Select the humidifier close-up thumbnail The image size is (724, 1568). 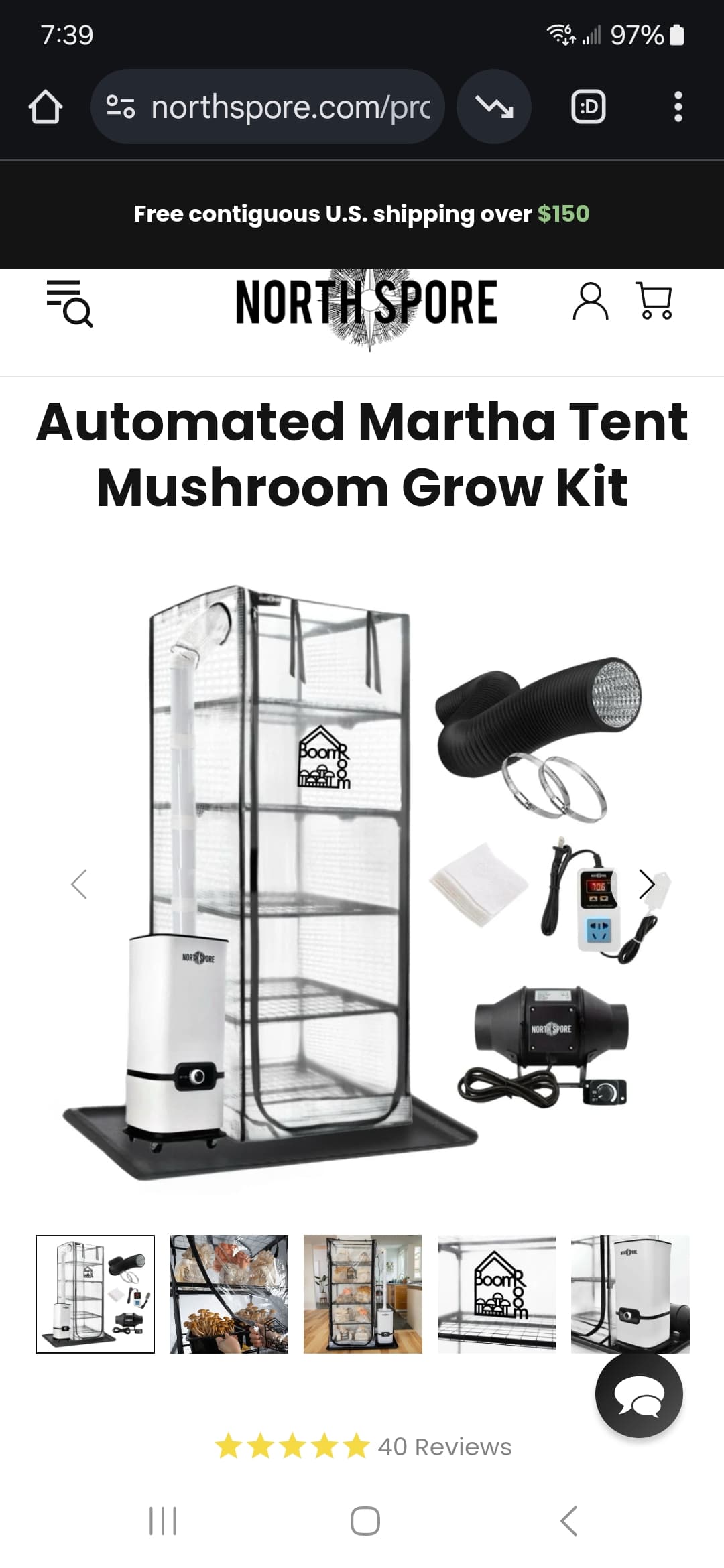pyautogui.click(x=630, y=1294)
